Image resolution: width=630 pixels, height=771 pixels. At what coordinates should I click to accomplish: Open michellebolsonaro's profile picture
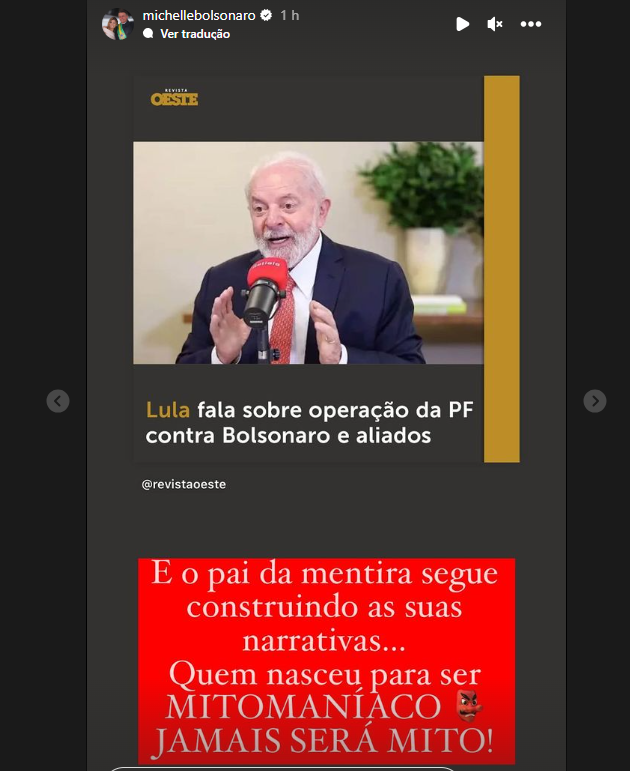(118, 24)
